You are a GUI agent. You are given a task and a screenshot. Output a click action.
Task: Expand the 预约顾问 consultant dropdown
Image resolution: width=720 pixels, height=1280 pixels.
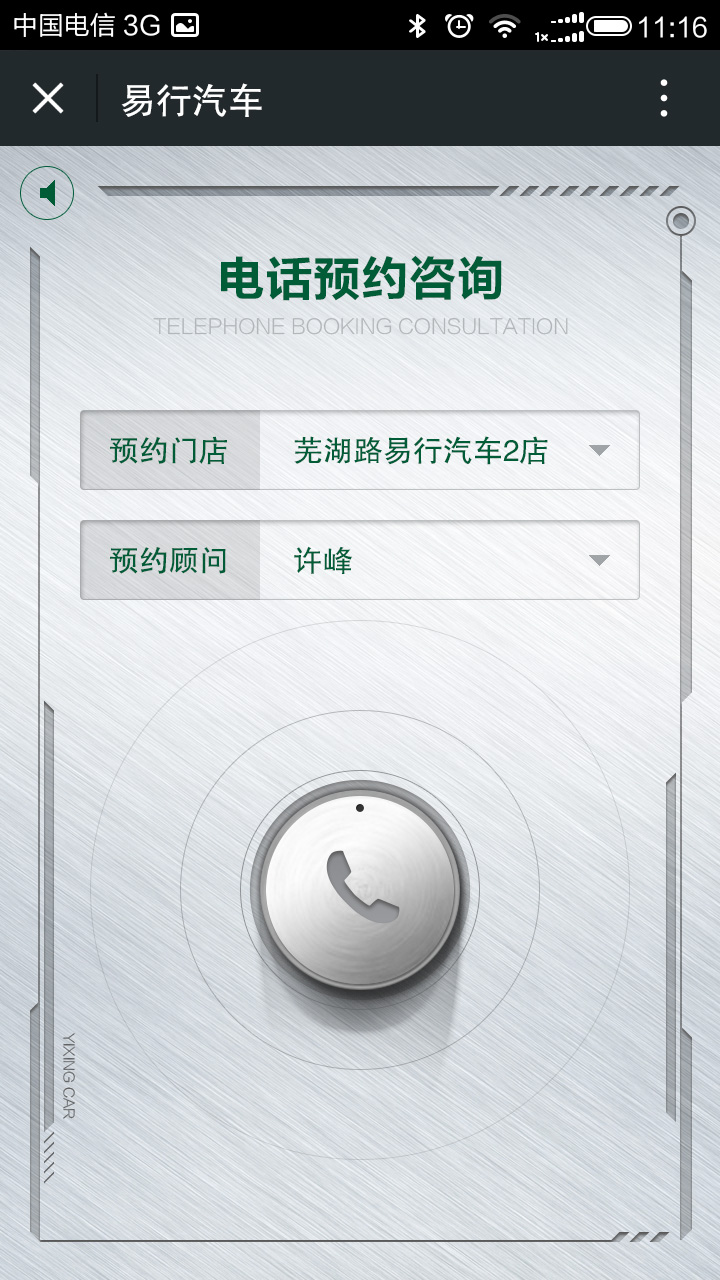pyautogui.click(x=598, y=561)
